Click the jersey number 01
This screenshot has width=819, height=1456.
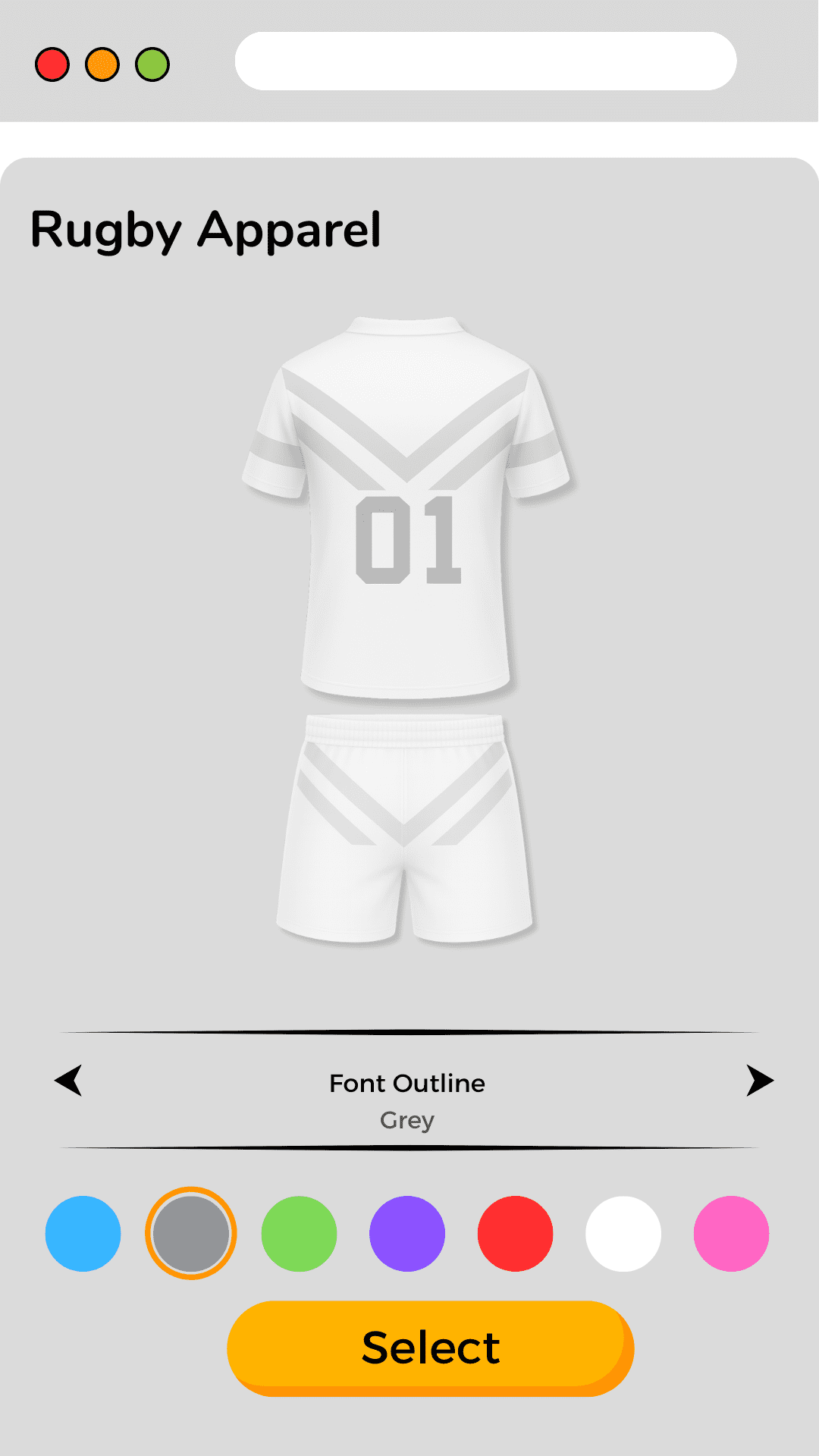coord(409,538)
